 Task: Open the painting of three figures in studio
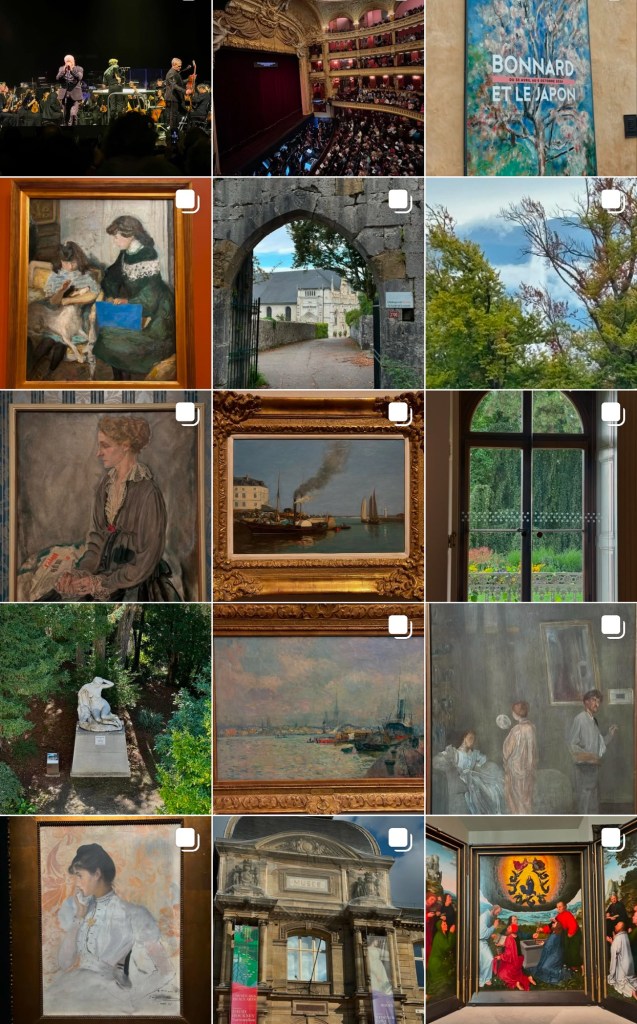(531, 709)
